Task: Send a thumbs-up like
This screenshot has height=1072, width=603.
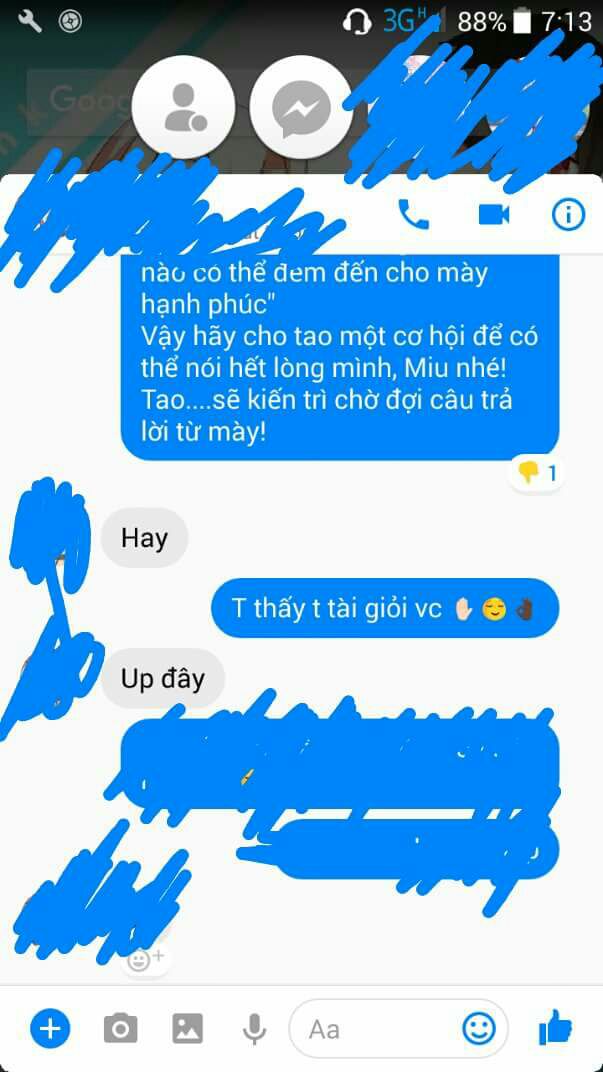Action: pos(555,1027)
